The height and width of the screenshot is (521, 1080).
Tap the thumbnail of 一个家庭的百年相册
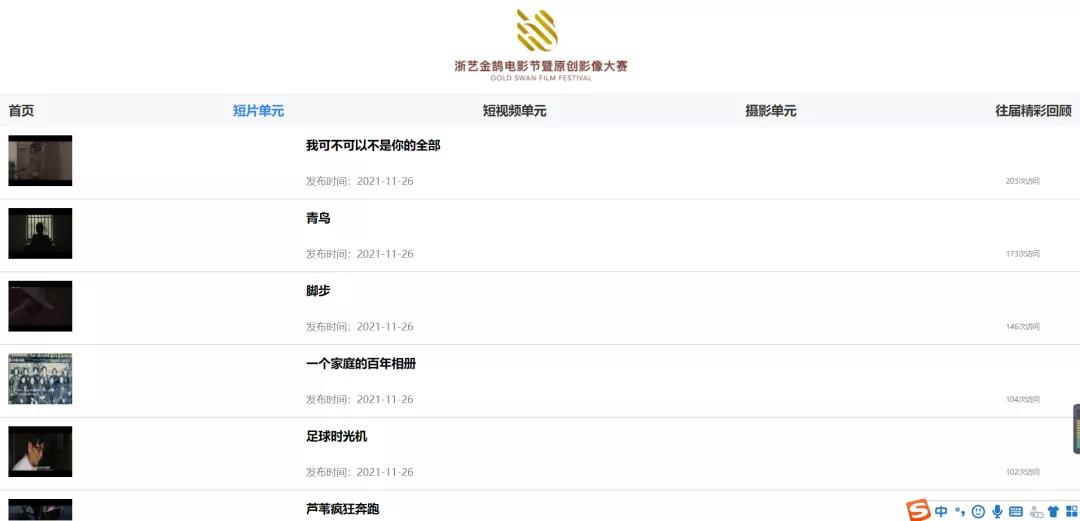40,379
